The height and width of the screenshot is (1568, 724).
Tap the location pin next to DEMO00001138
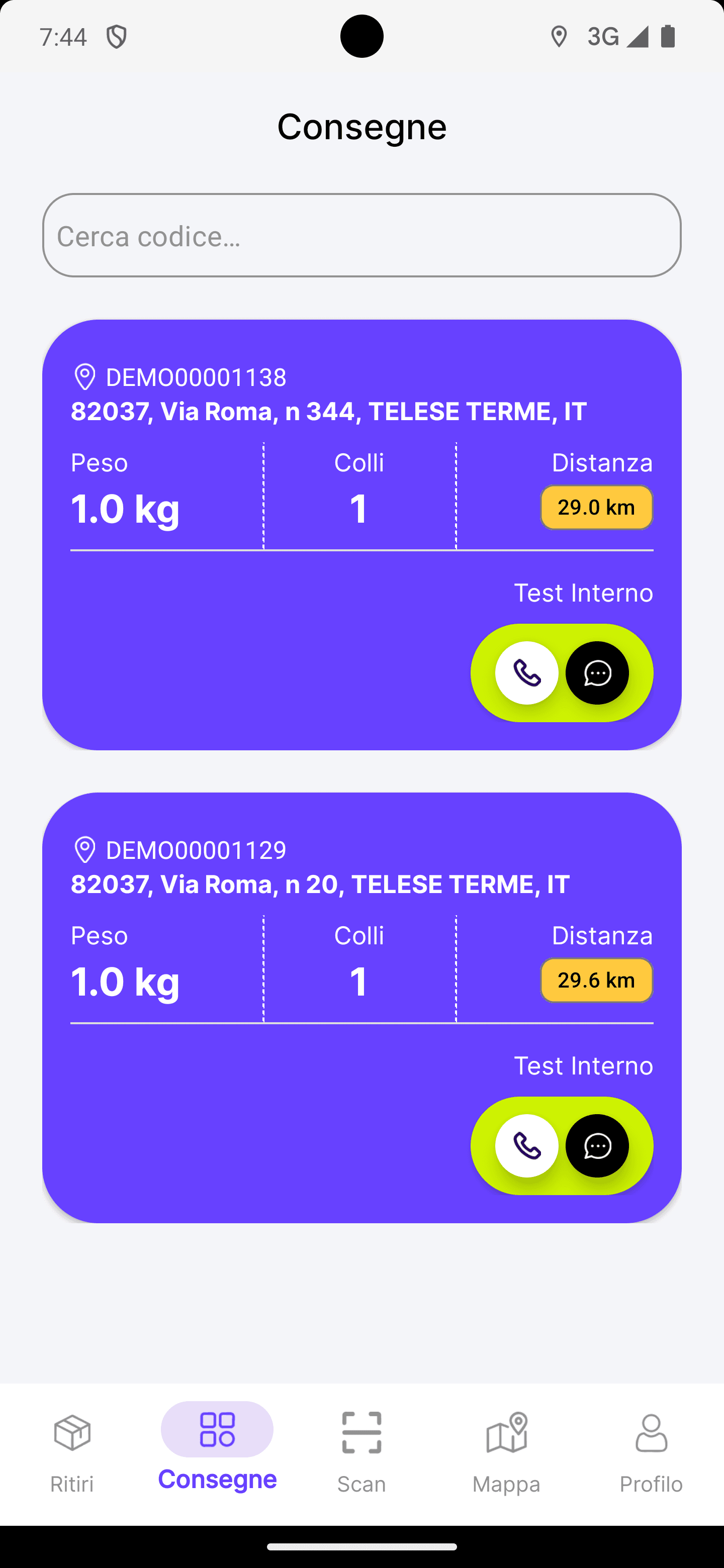pos(85,376)
